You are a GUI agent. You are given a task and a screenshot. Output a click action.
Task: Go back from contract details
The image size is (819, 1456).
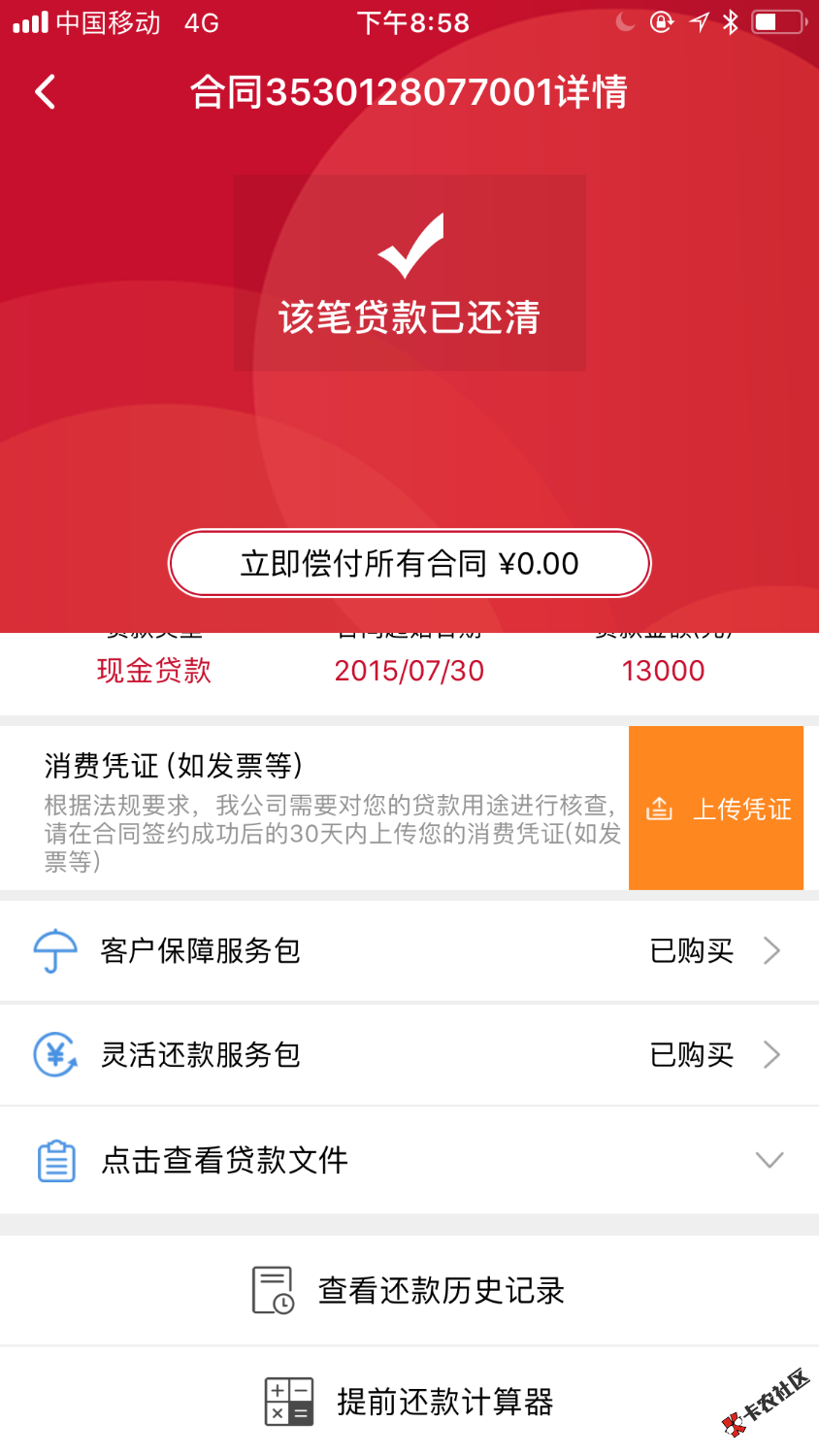coord(46,92)
